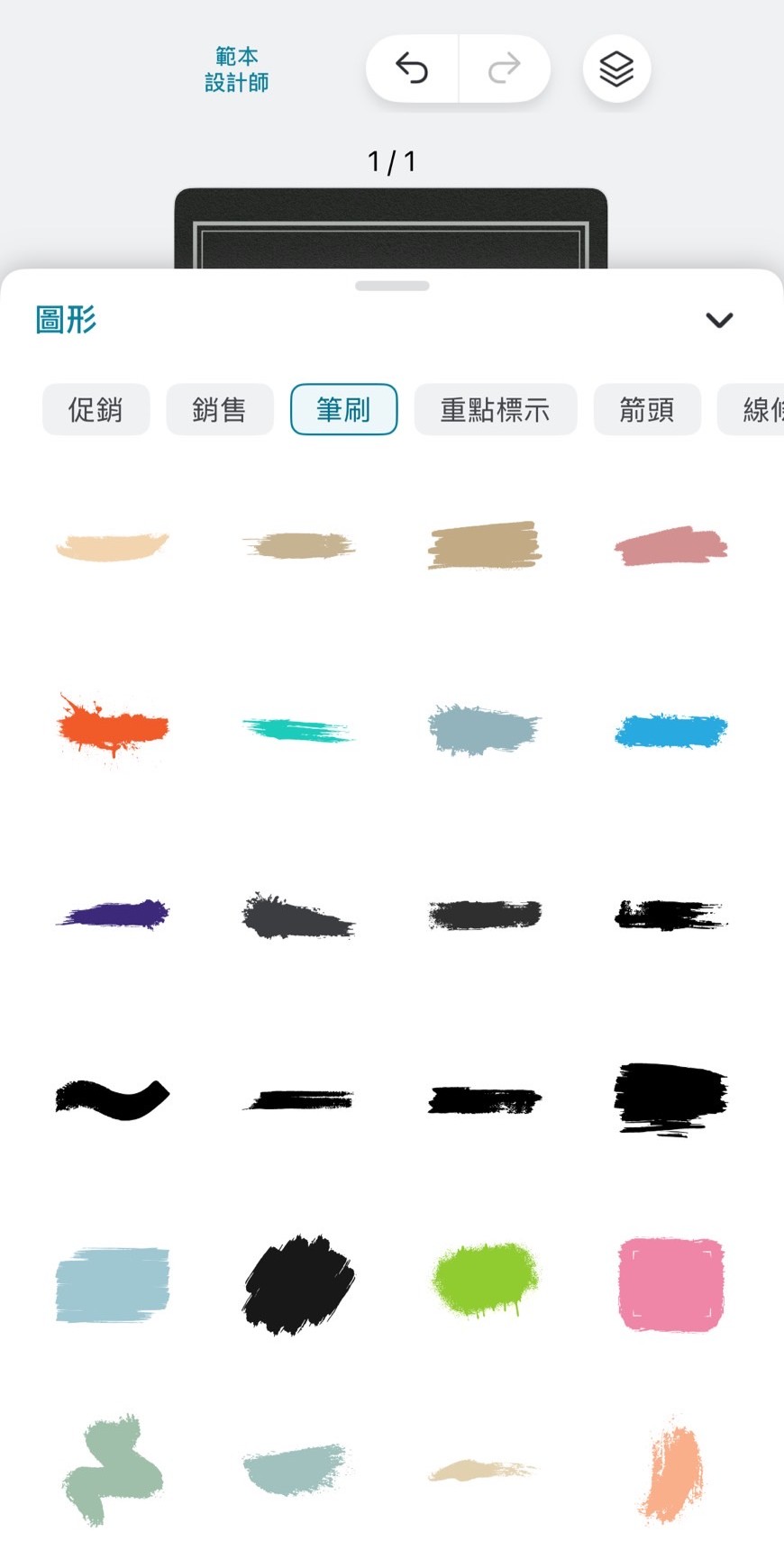Select the sage green arrow-like brush shape
784x1568 pixels.
(x=113, y=1469)
